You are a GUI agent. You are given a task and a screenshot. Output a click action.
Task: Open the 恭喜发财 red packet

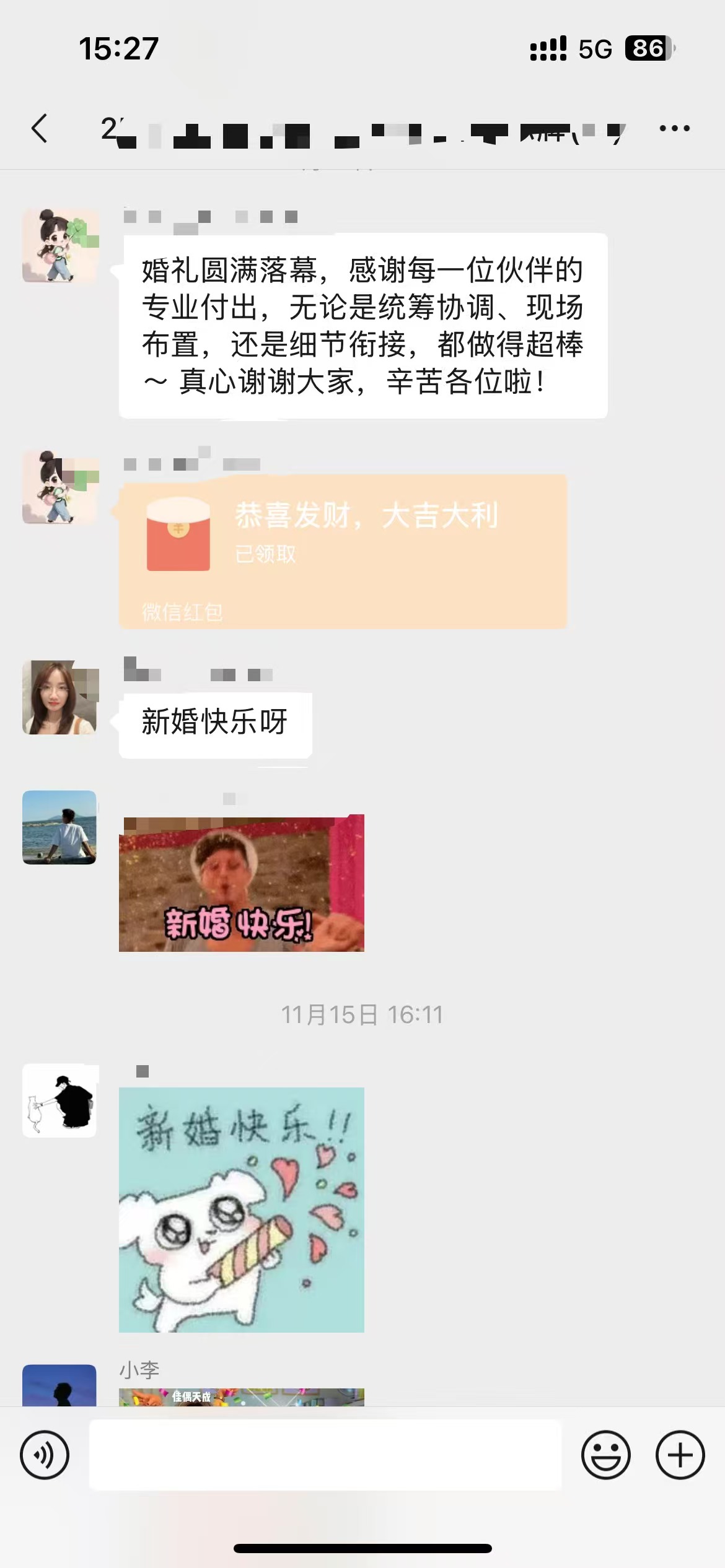[343, 551]
